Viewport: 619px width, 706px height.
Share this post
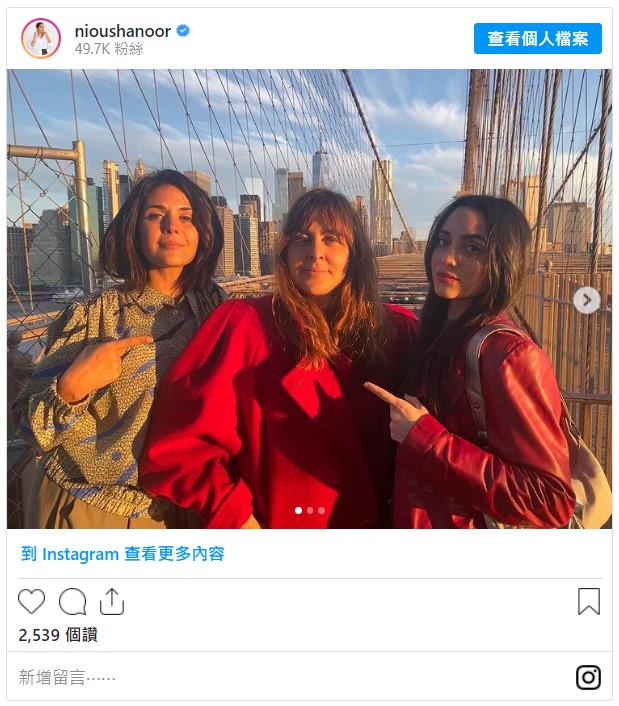point(112,601)
